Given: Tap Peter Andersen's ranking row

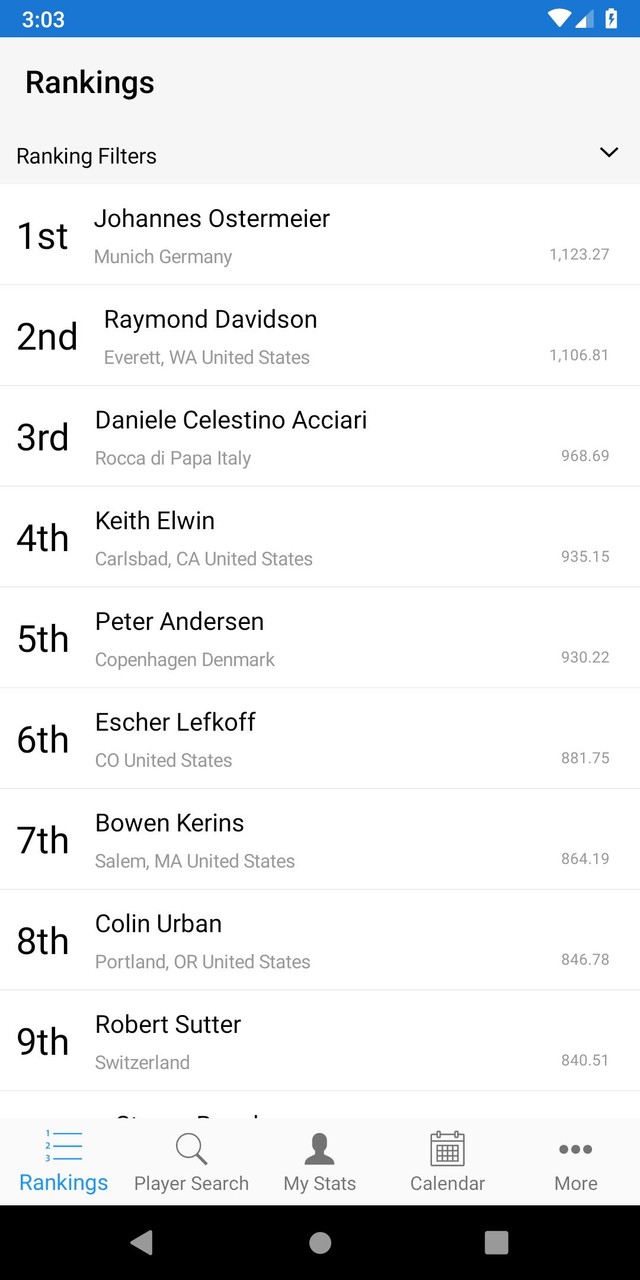Looking at the screenshot, I should [320, 639].
